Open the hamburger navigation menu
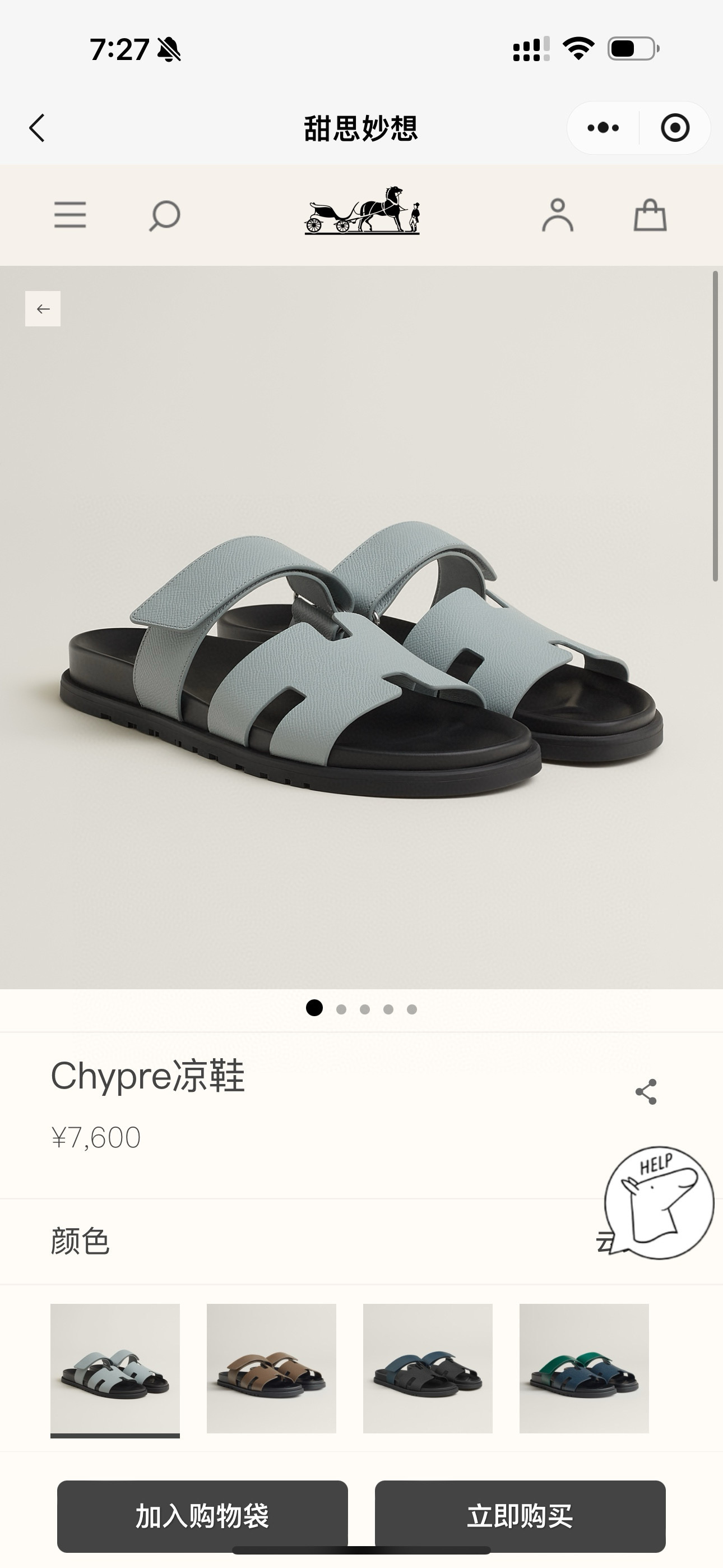Image resolution: width=723 pixels, height=1568 pixels. 70,215
